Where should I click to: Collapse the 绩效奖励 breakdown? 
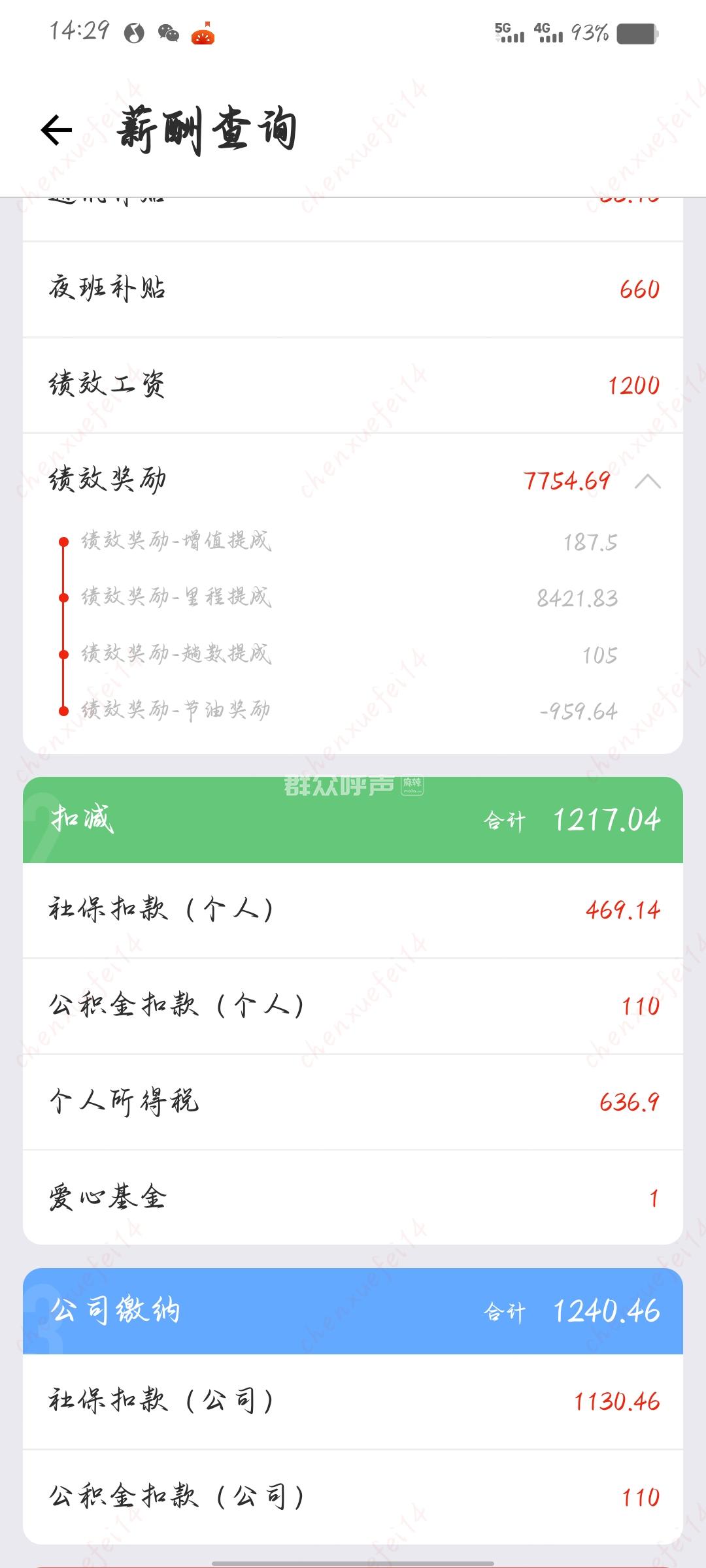click(x=647, y=482)
